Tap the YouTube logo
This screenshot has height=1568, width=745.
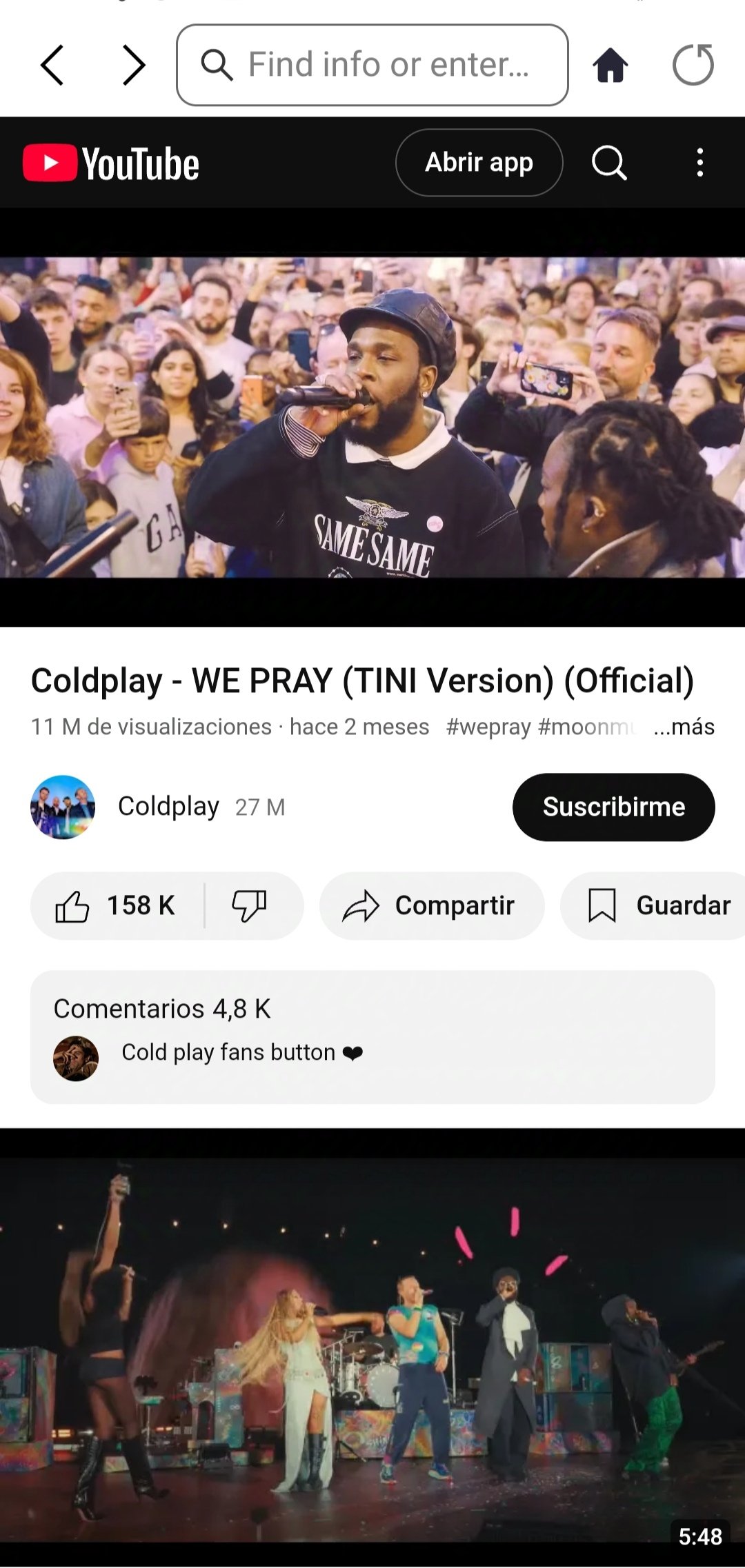pyautogui.click(x=111, y=164)
